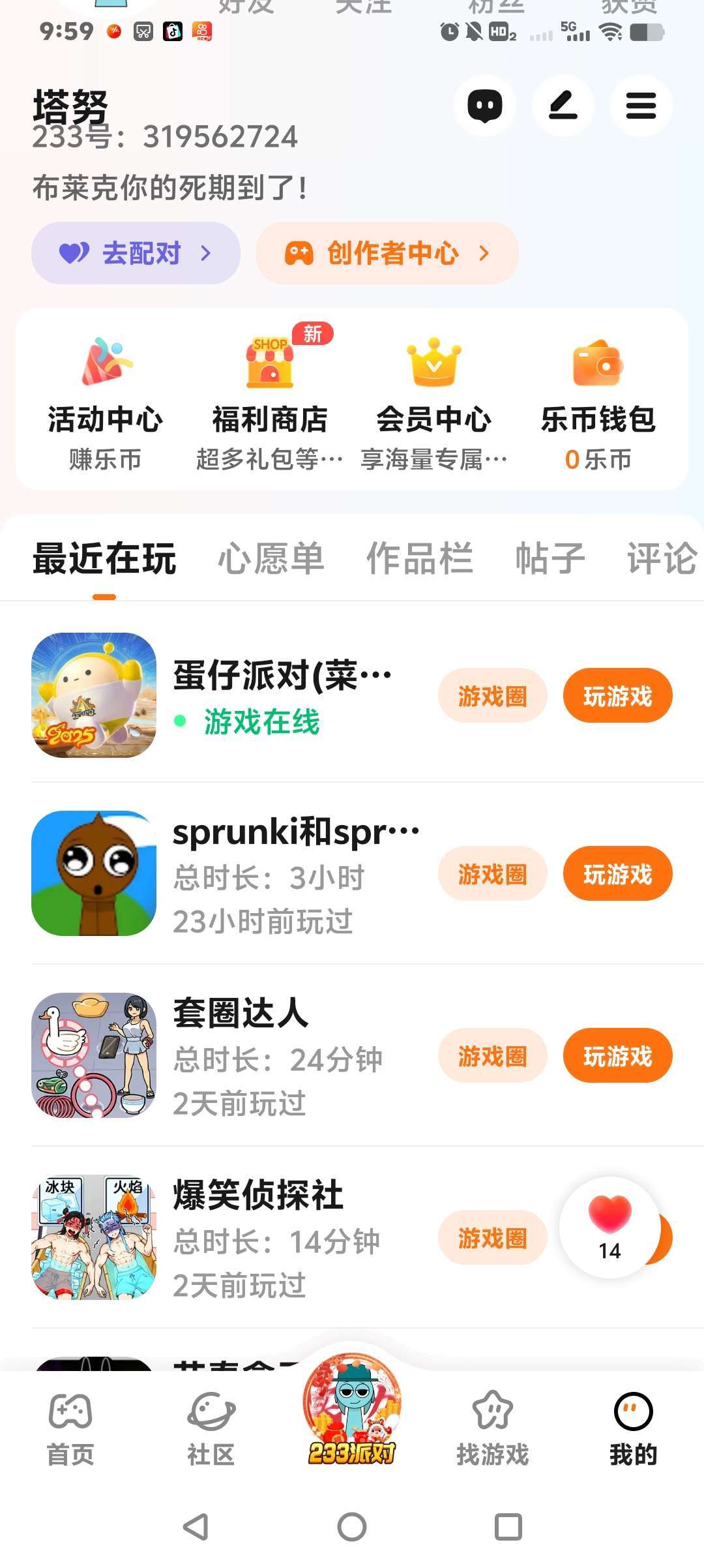Go to 会员中心
The height and width of the screenshot is (1568, 704).
pos(433,404)
